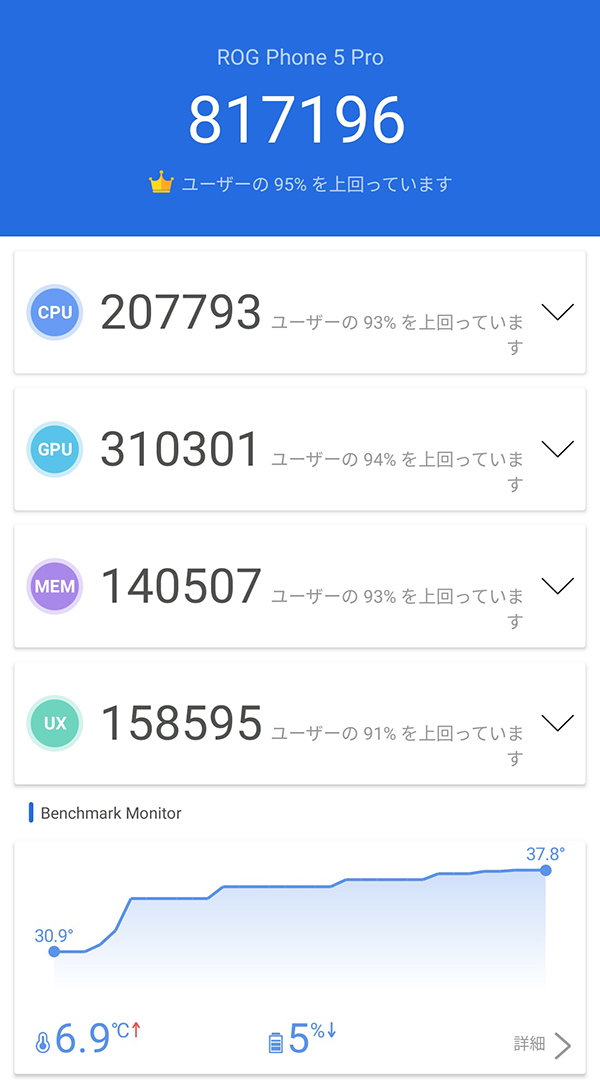Expand the MEM score section
Image resolution: width=600 pixels, height=1080 pixels.
point(557,586)
